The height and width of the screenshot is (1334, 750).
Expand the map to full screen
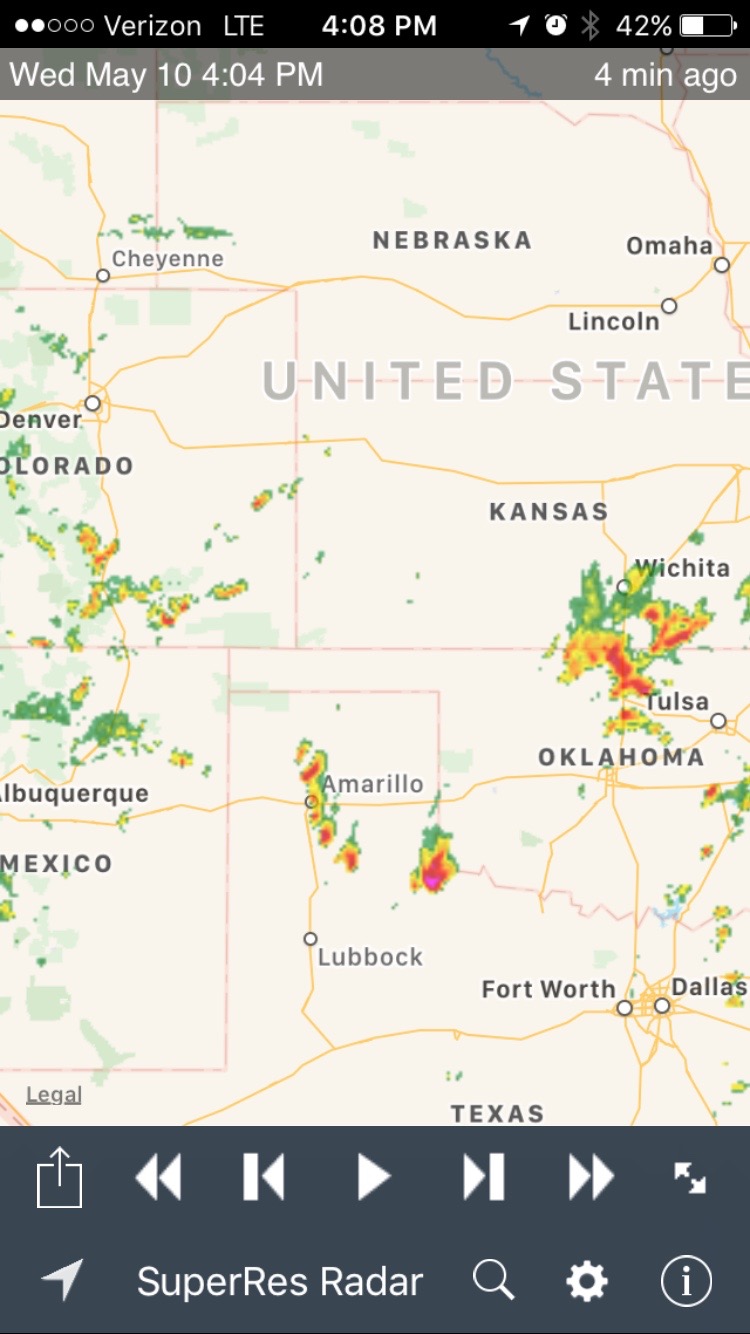[x=690, y=1177]
